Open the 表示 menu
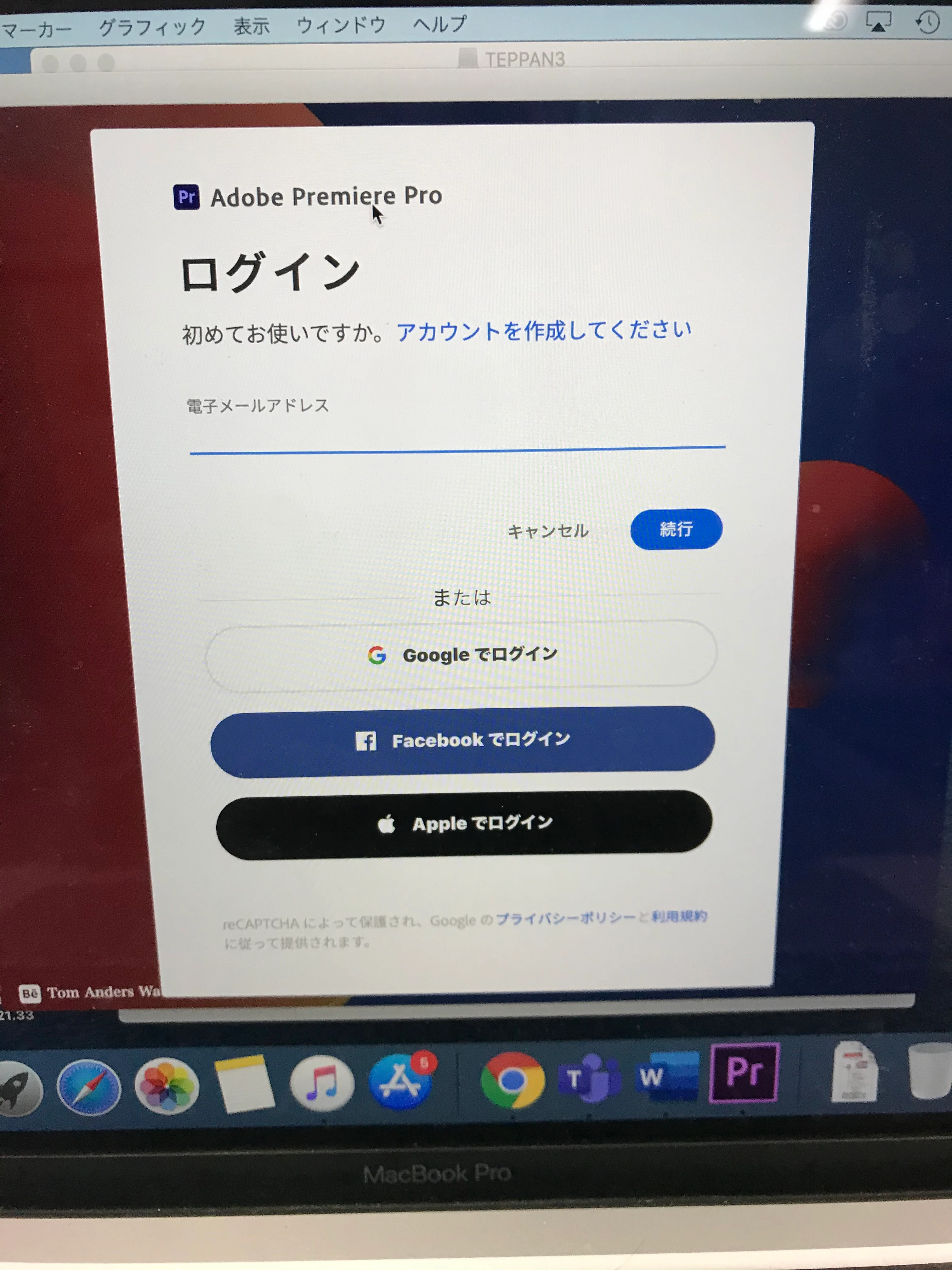Viewport: 952px width, 1270px height. (251, 26)
